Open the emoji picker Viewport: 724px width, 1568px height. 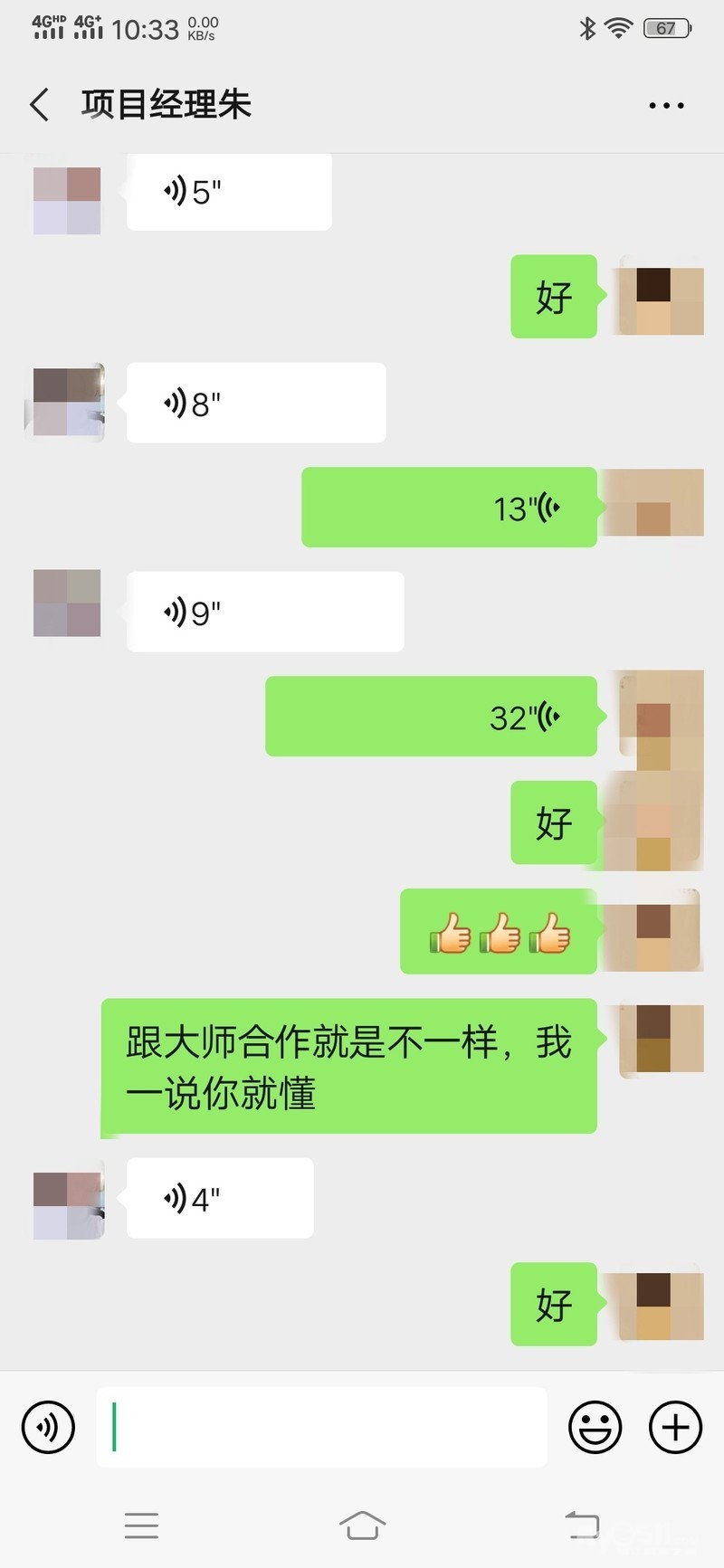point(595,1427)
